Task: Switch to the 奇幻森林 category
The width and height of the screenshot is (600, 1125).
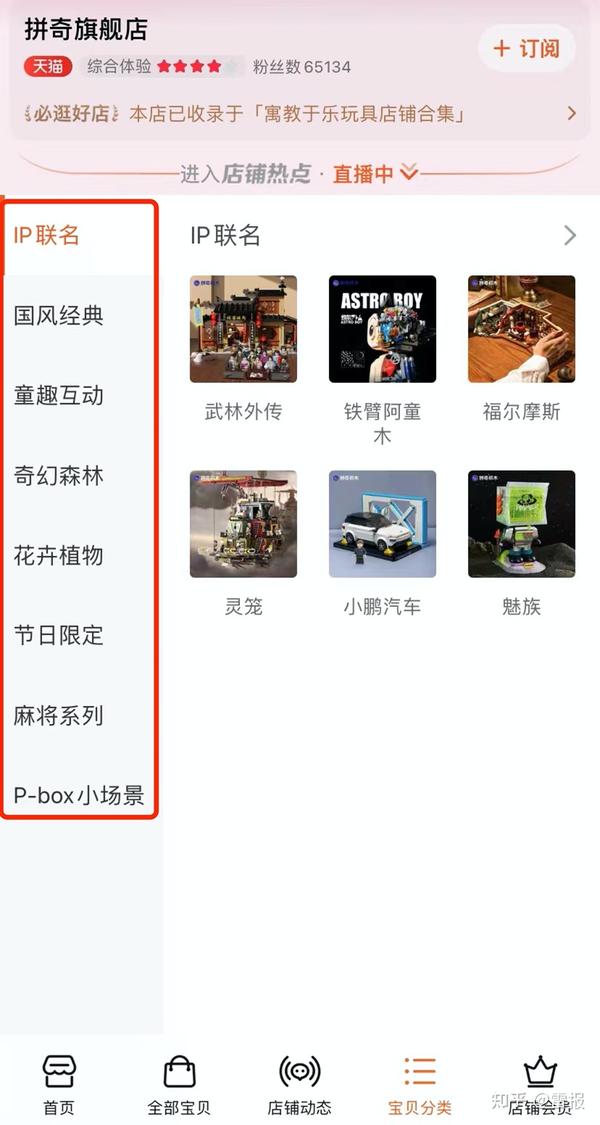Action: point(59,476)
